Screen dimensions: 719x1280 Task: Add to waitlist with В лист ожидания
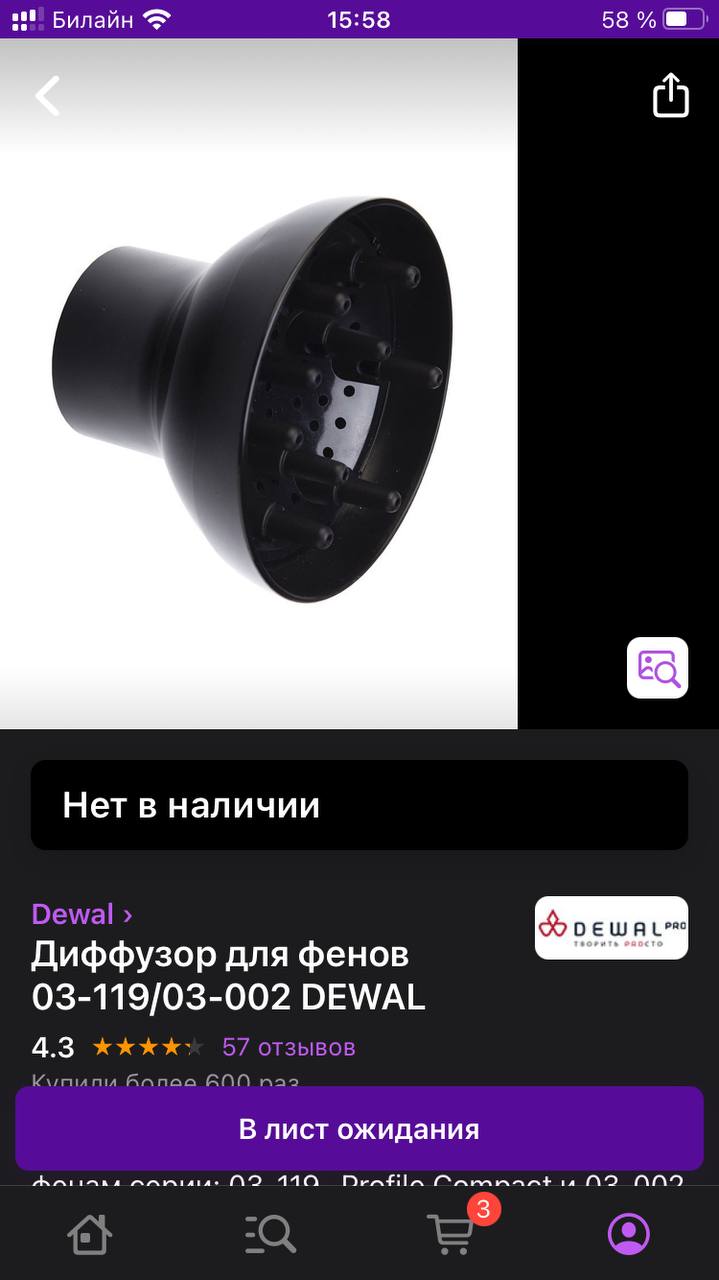[359, 1129]
